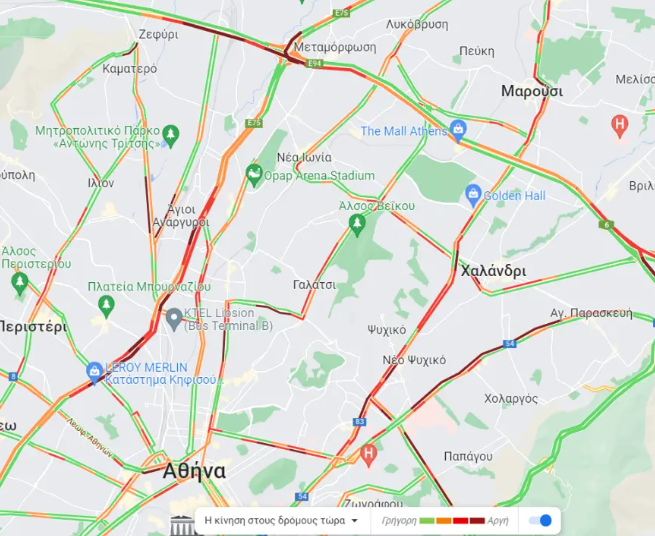Image resolution: width=655 pixels, height=536 pixels.
Task: Select The Mall Athens marker
Action: click(458, 129)
